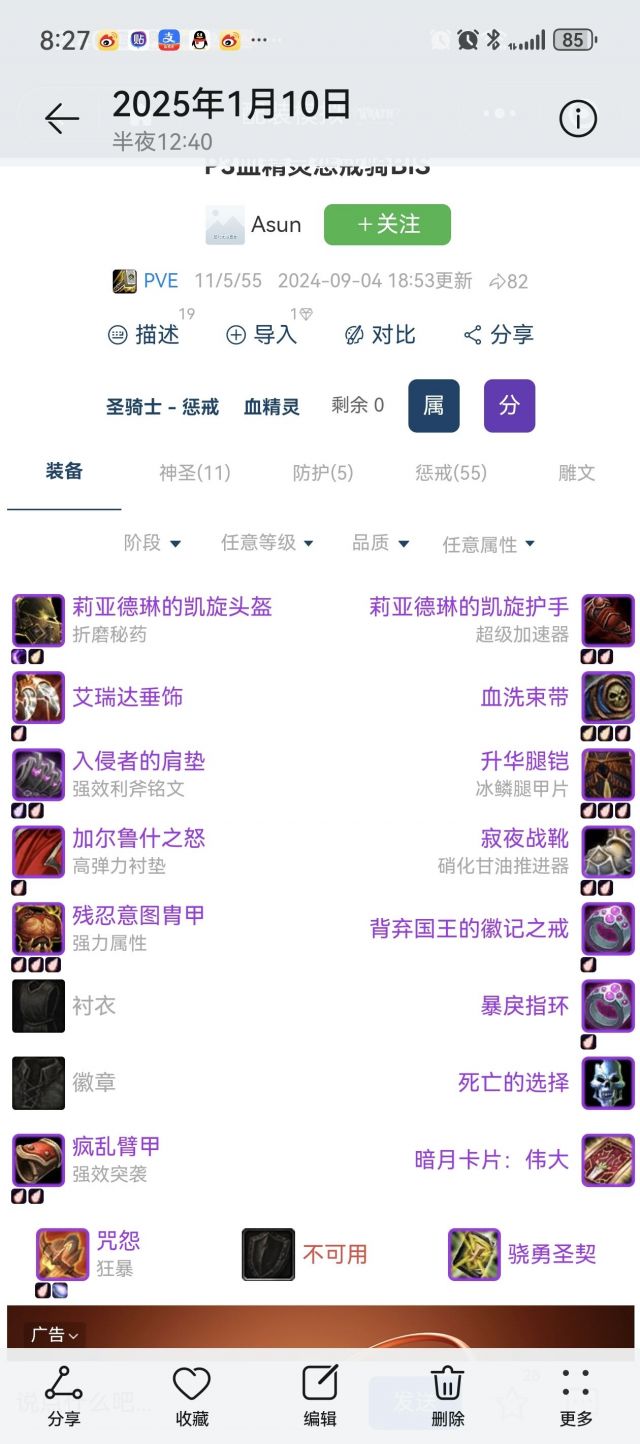Tap 收藏 to favorite the screenshot

tap(192, 1396)
